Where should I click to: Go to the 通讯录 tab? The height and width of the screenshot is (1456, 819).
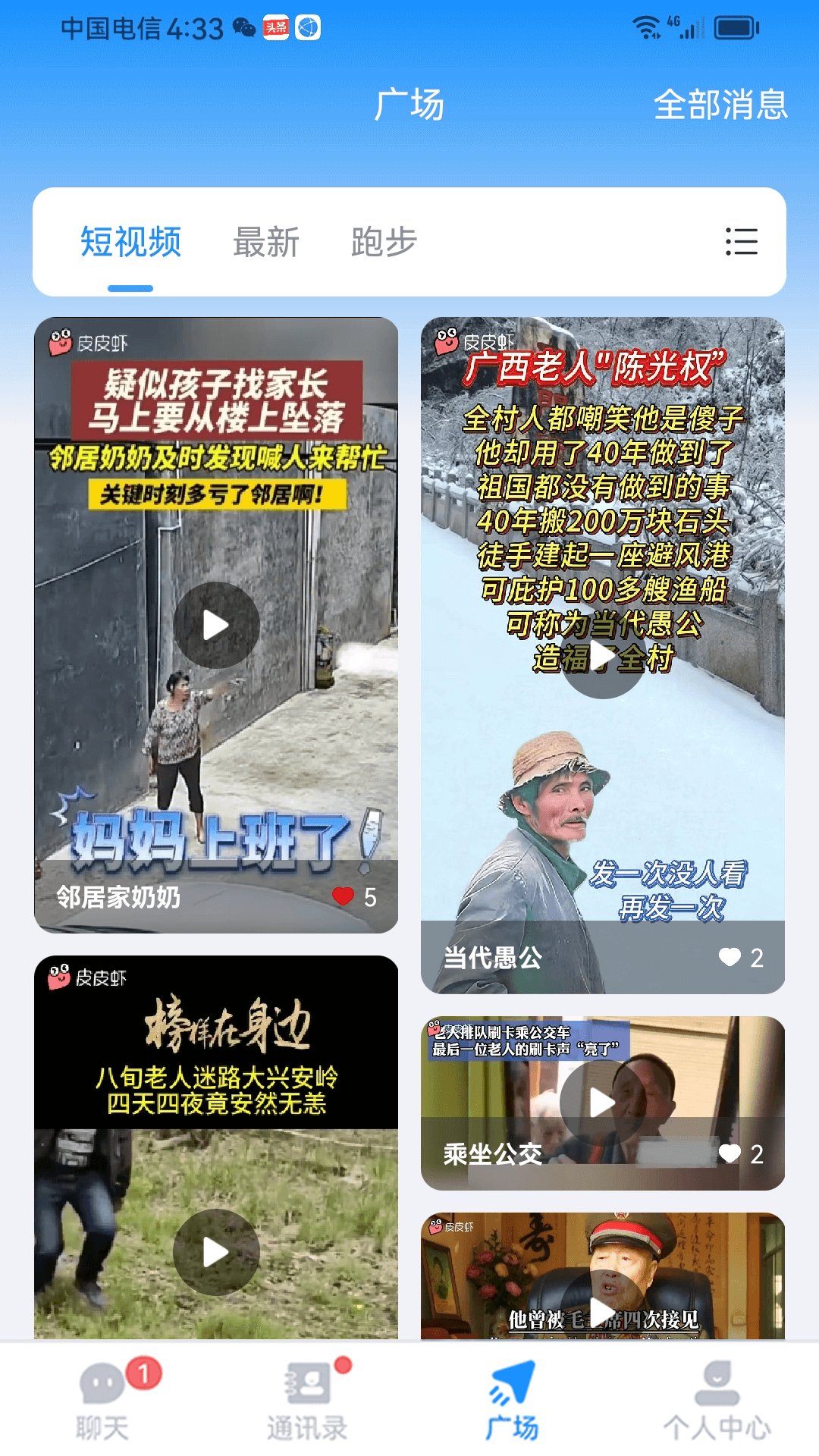307,1403
